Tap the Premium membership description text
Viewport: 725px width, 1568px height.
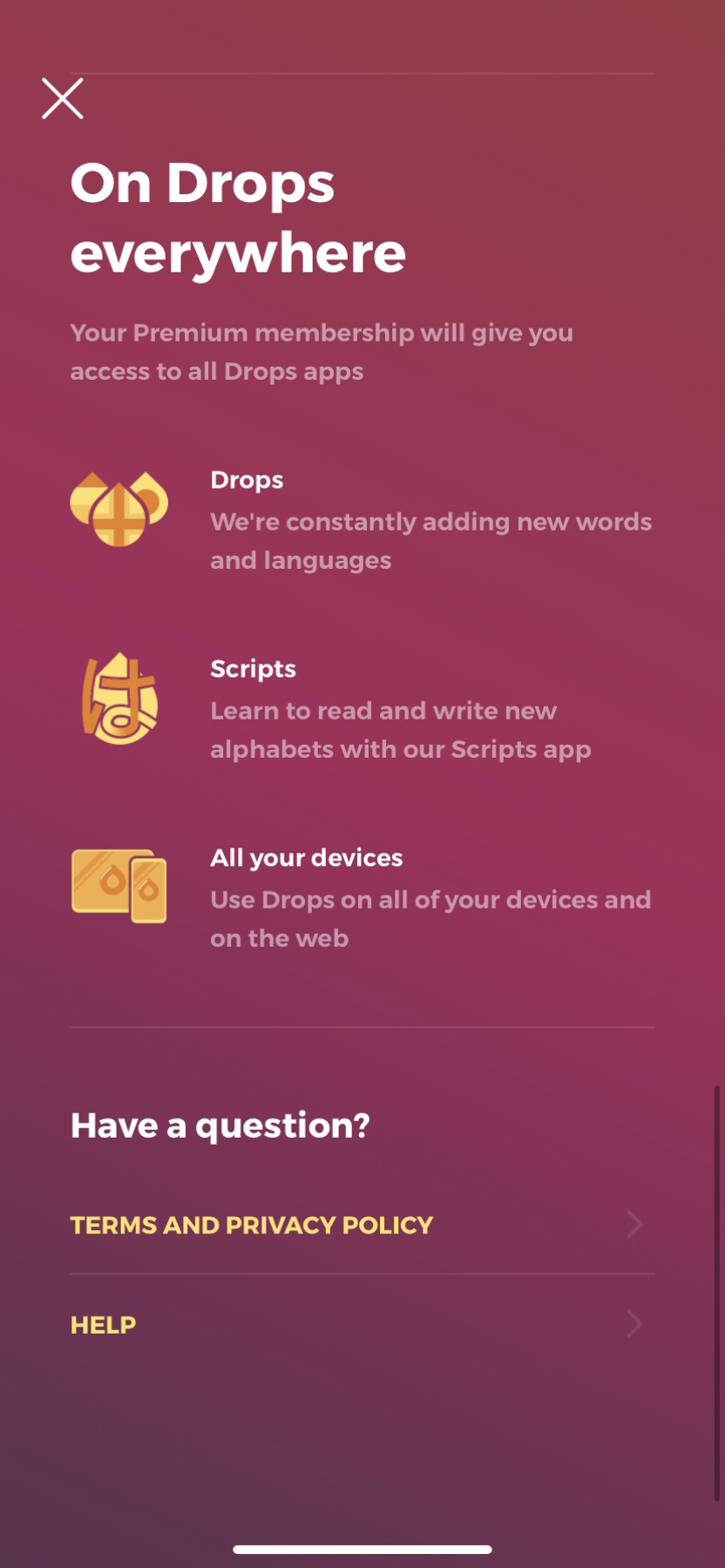tap(321, 351)
